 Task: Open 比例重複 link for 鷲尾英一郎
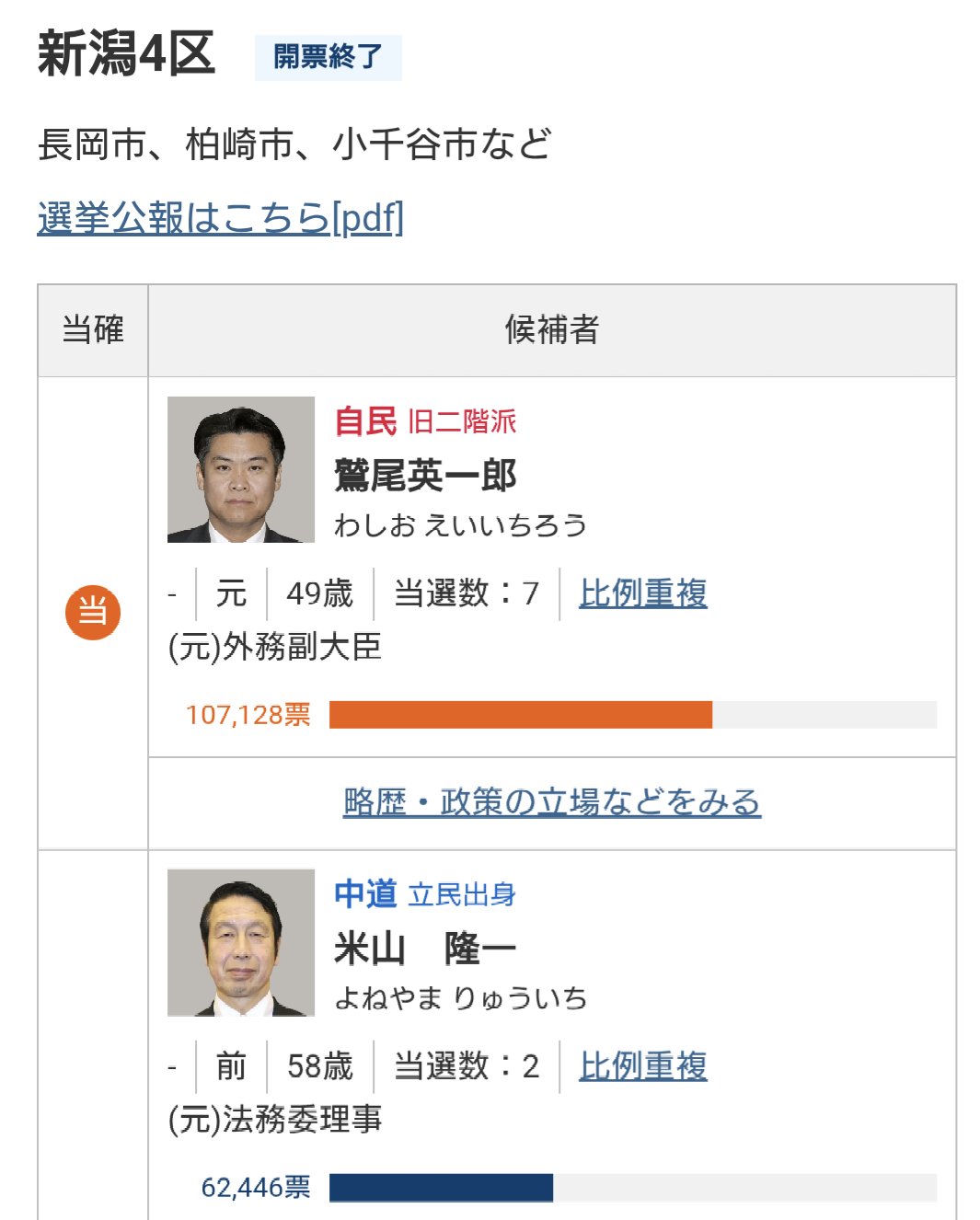pos(642,593)
